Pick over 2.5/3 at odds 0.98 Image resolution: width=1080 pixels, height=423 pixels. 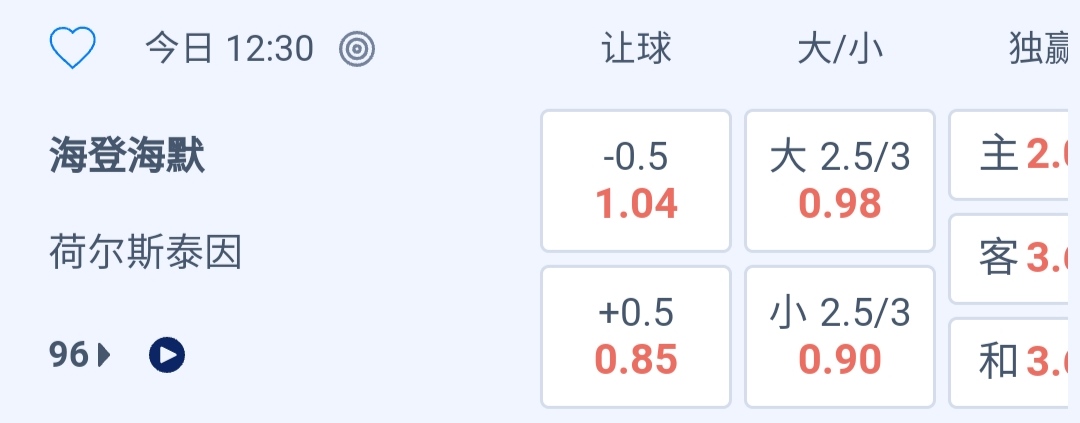point(840,181)
